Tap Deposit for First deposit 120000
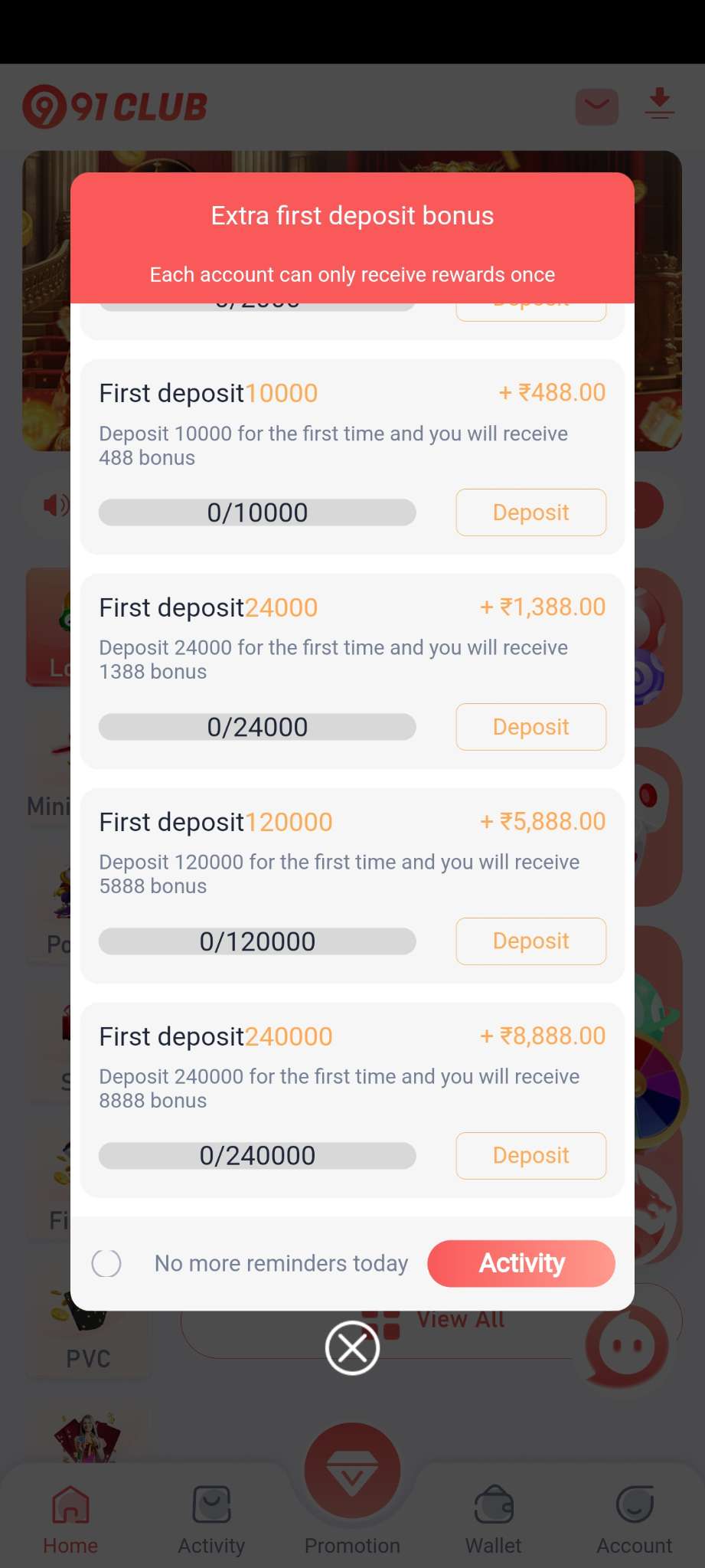705x1568 pixels. point(530,941)
